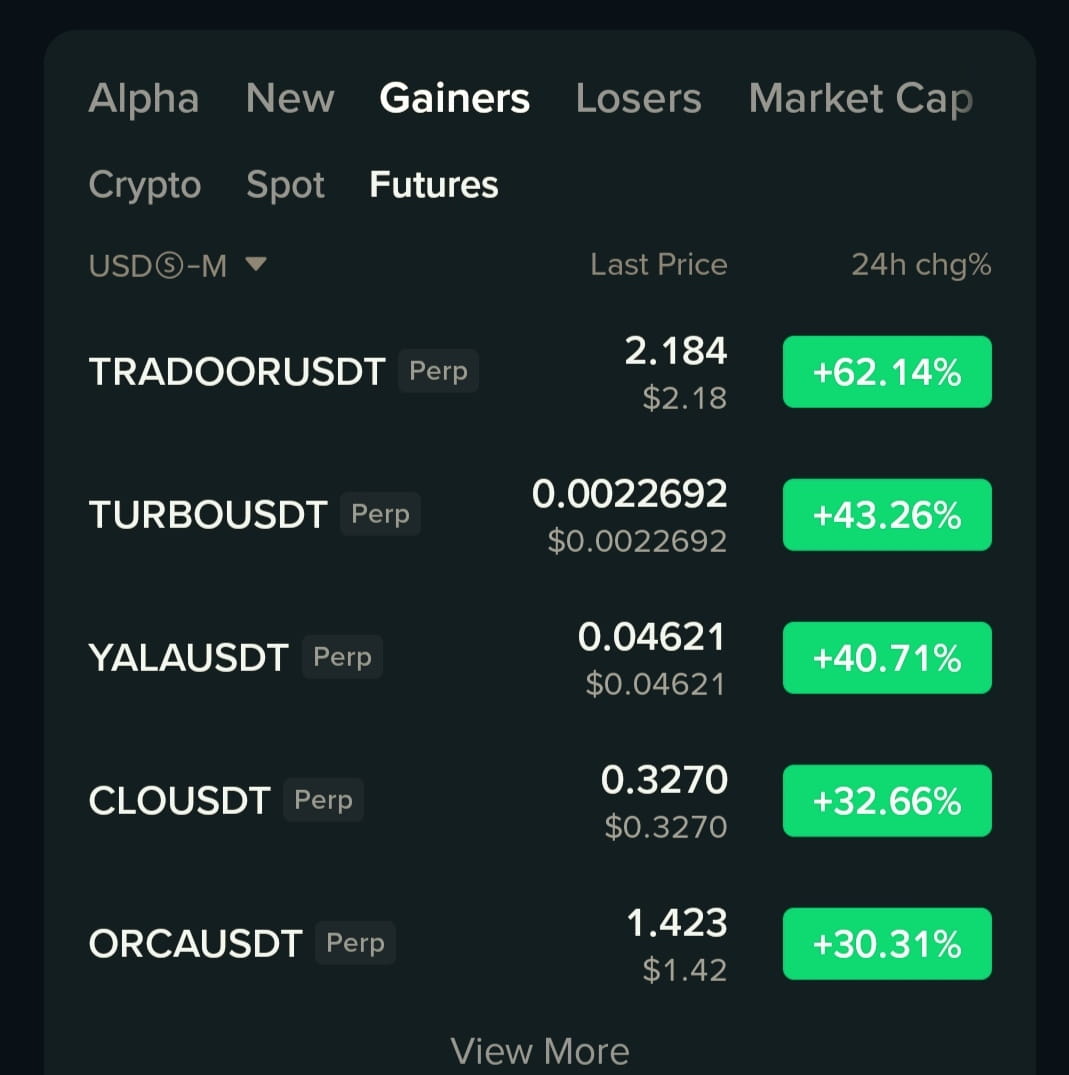Image resolution: width=1069 pixels, height=1075 pixels.
Task: Show the Losers tab
Action: [638, 98]
